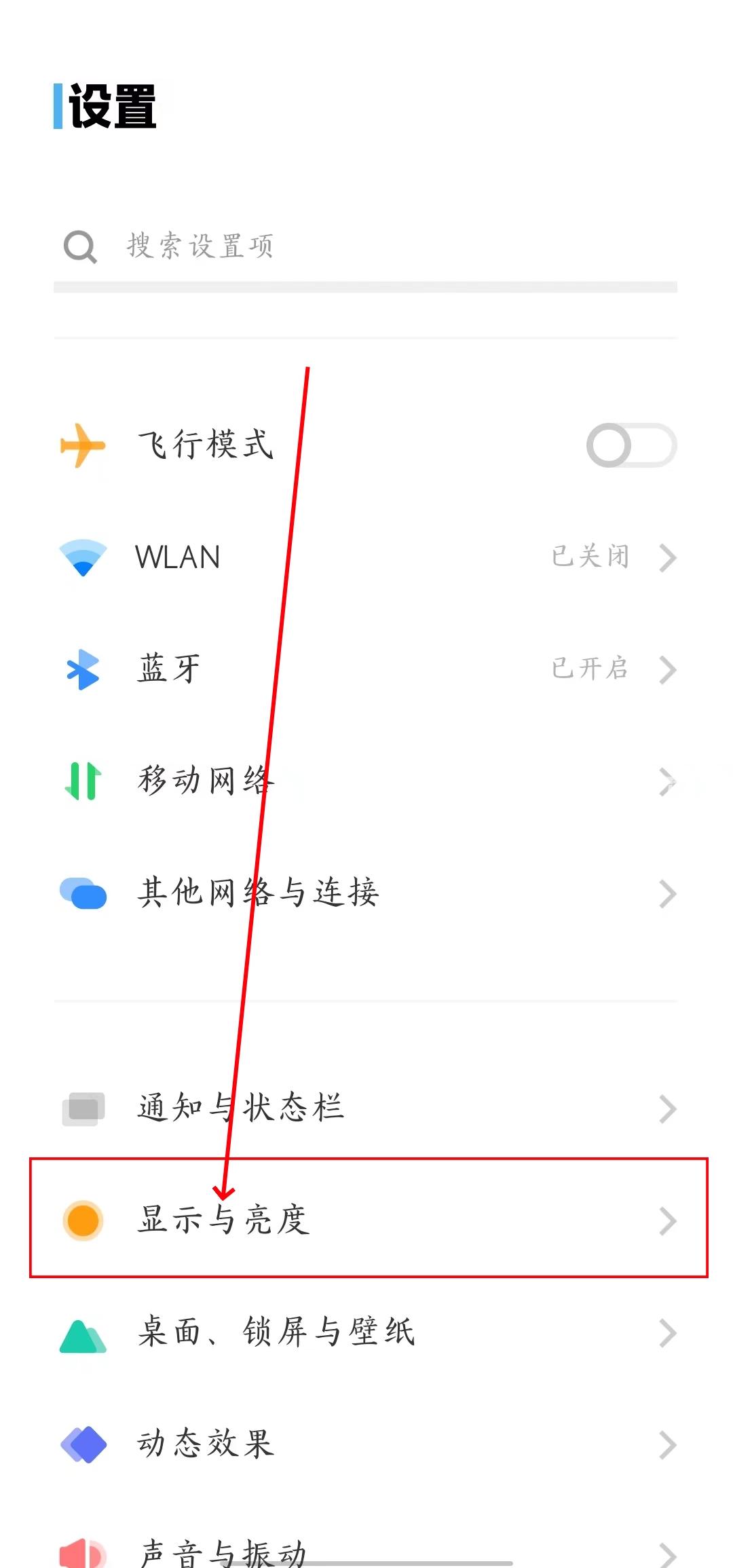The width and height of the screenshot is (733, 1568).
Task: Open the 动态效果 settings
Action: tap(366, 1444)
